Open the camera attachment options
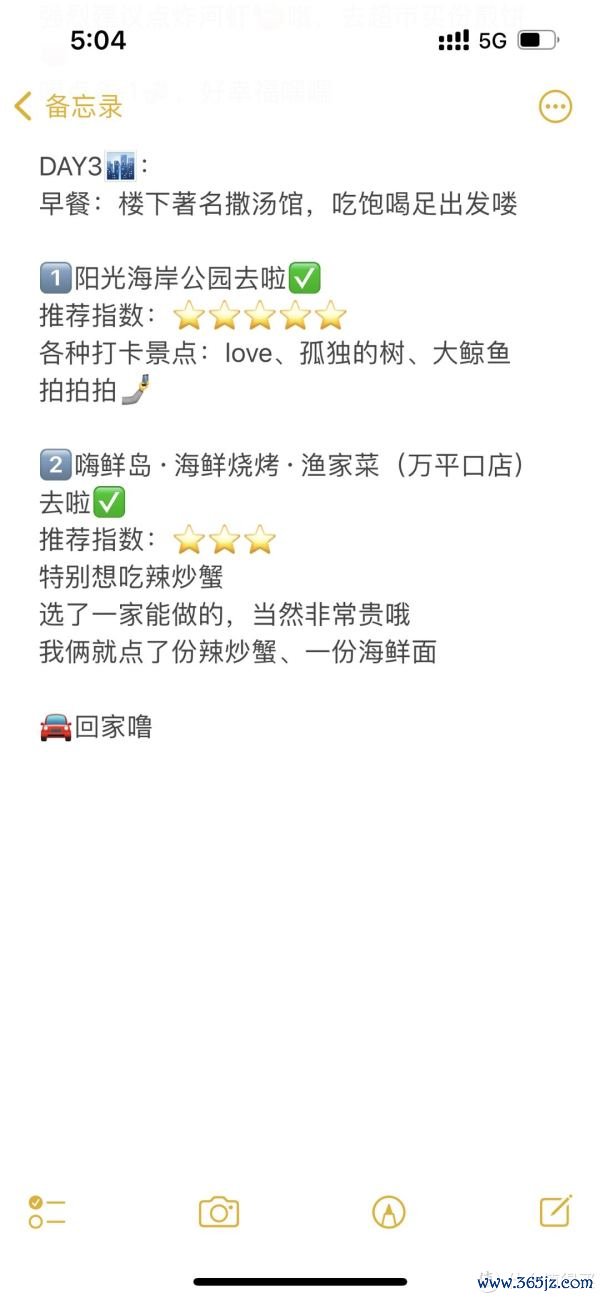 tap(218, 1212)
